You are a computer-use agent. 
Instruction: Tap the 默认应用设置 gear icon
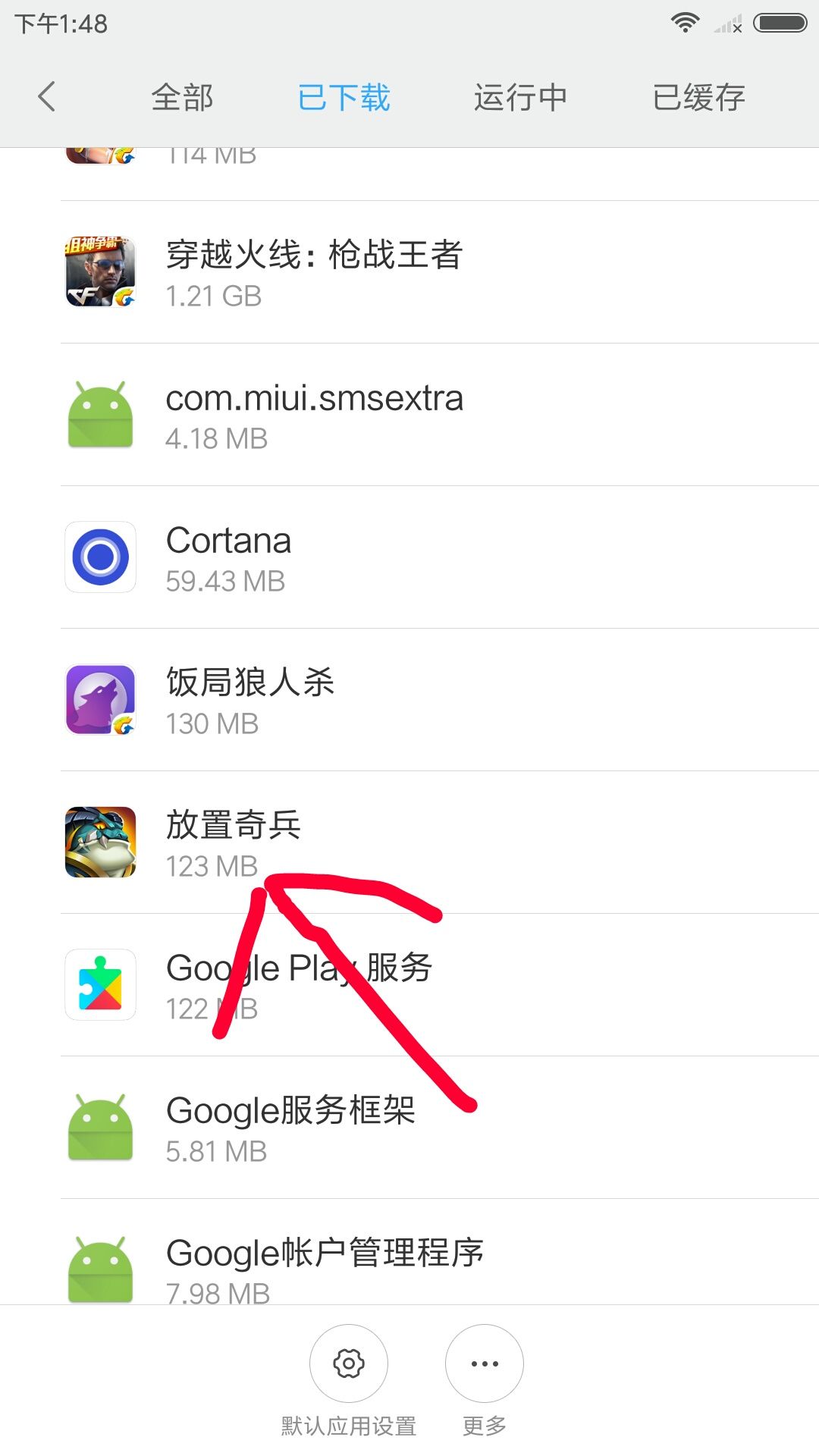(x=348, y=1363)
